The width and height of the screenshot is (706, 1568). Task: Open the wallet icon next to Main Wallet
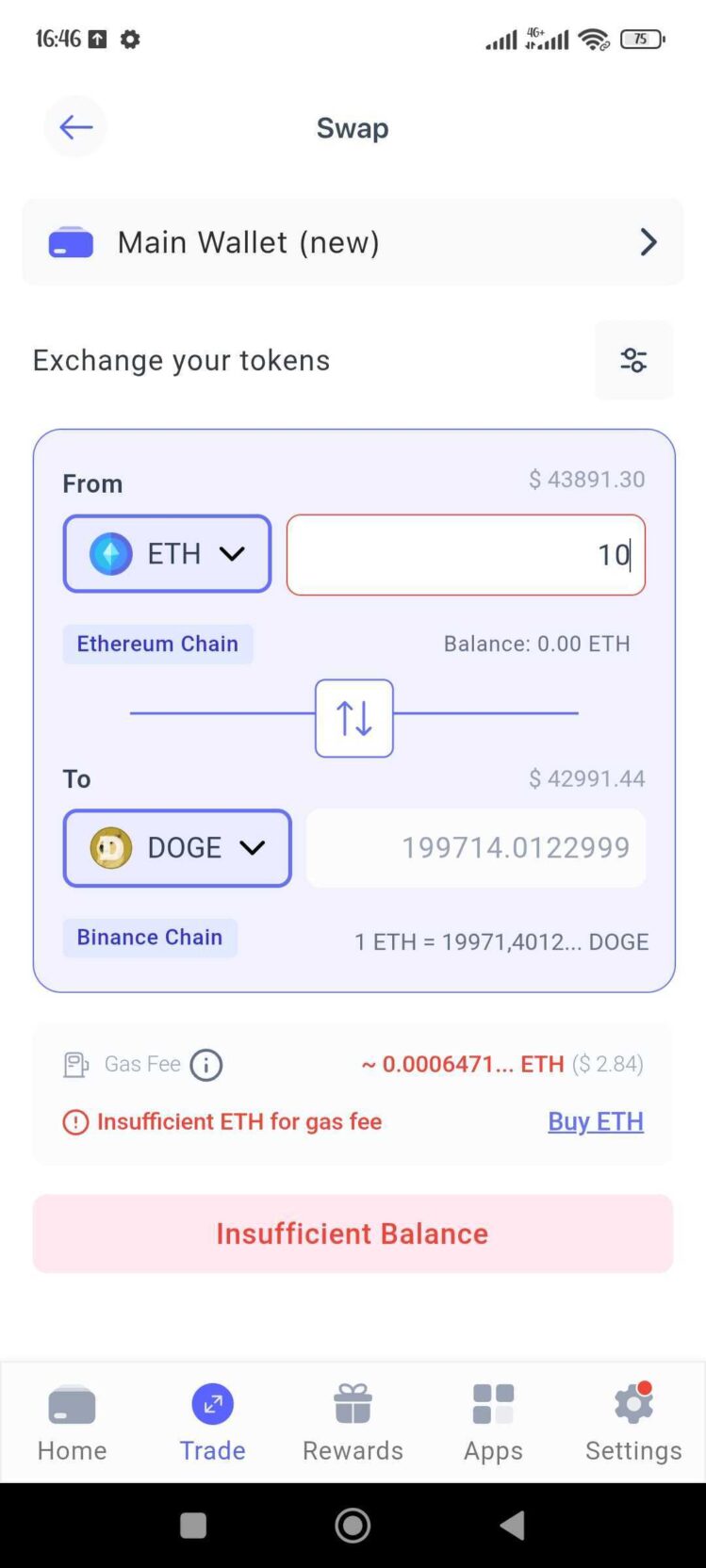click(x=69, y=242)
